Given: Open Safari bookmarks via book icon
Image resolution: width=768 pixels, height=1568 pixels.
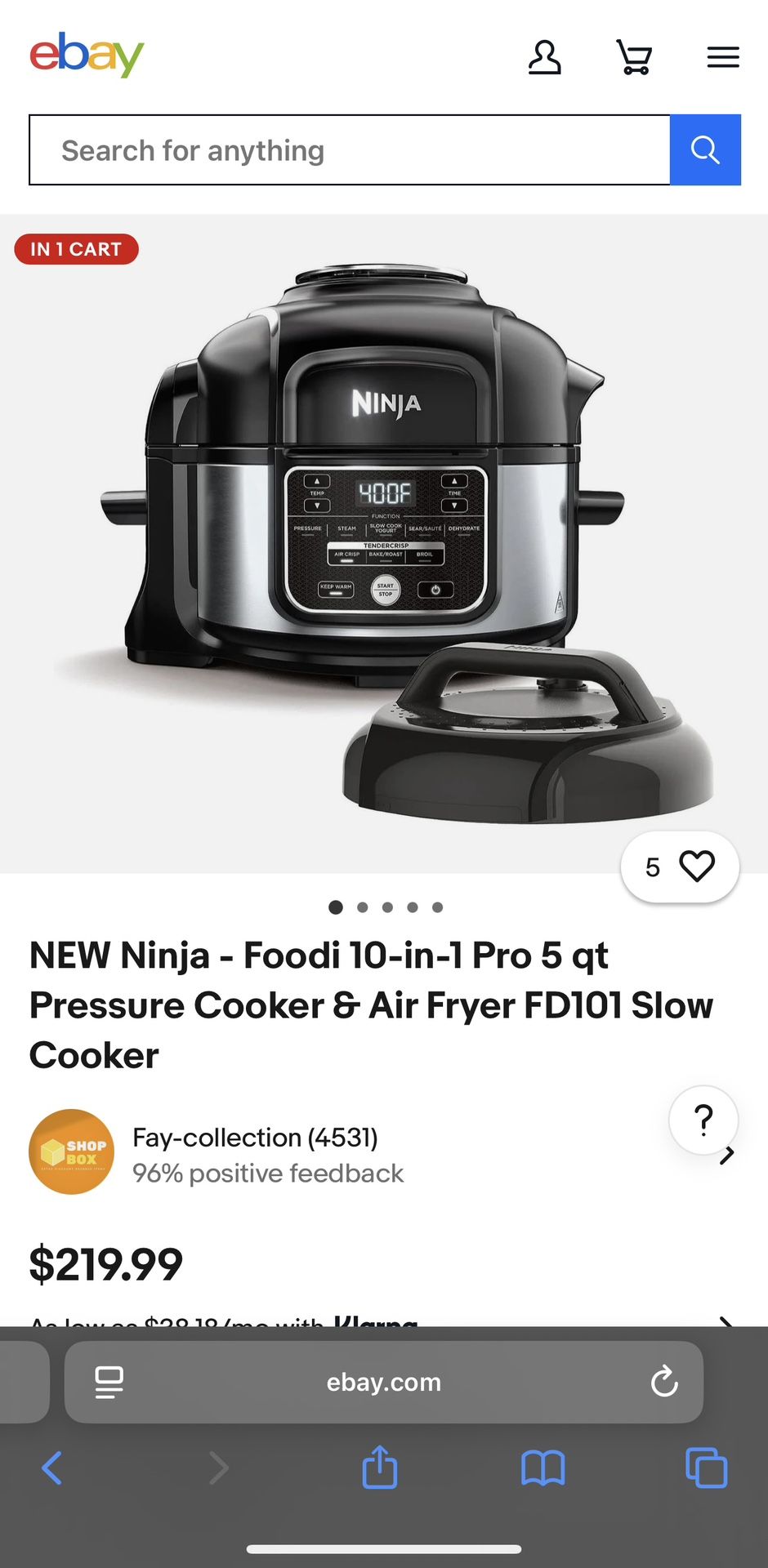Looking at the screenshot, I should (x=543, y=1466).
